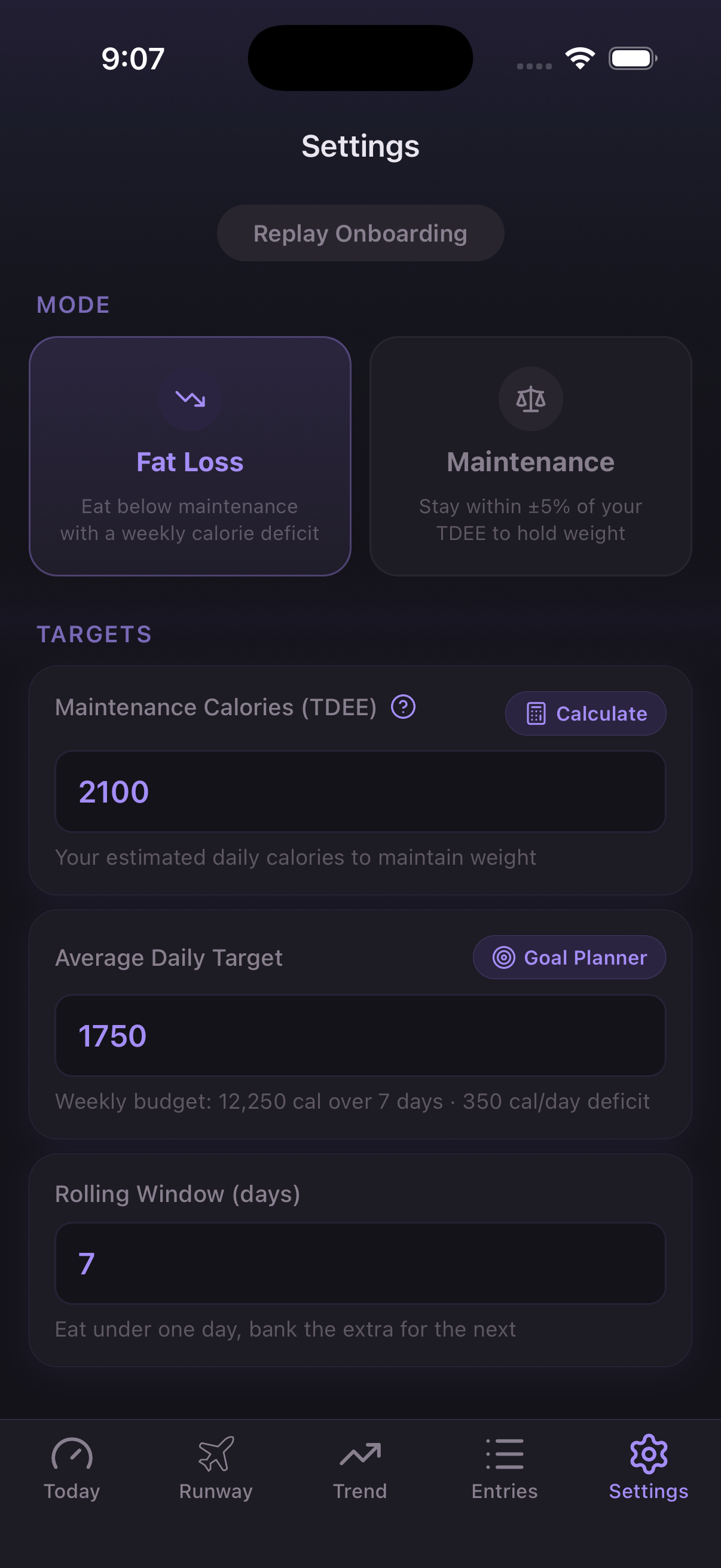Viewport: 721px width, 1568px height.
Task: Edit the Average Daily Target value 1750
Action: tap(360, 1035)
